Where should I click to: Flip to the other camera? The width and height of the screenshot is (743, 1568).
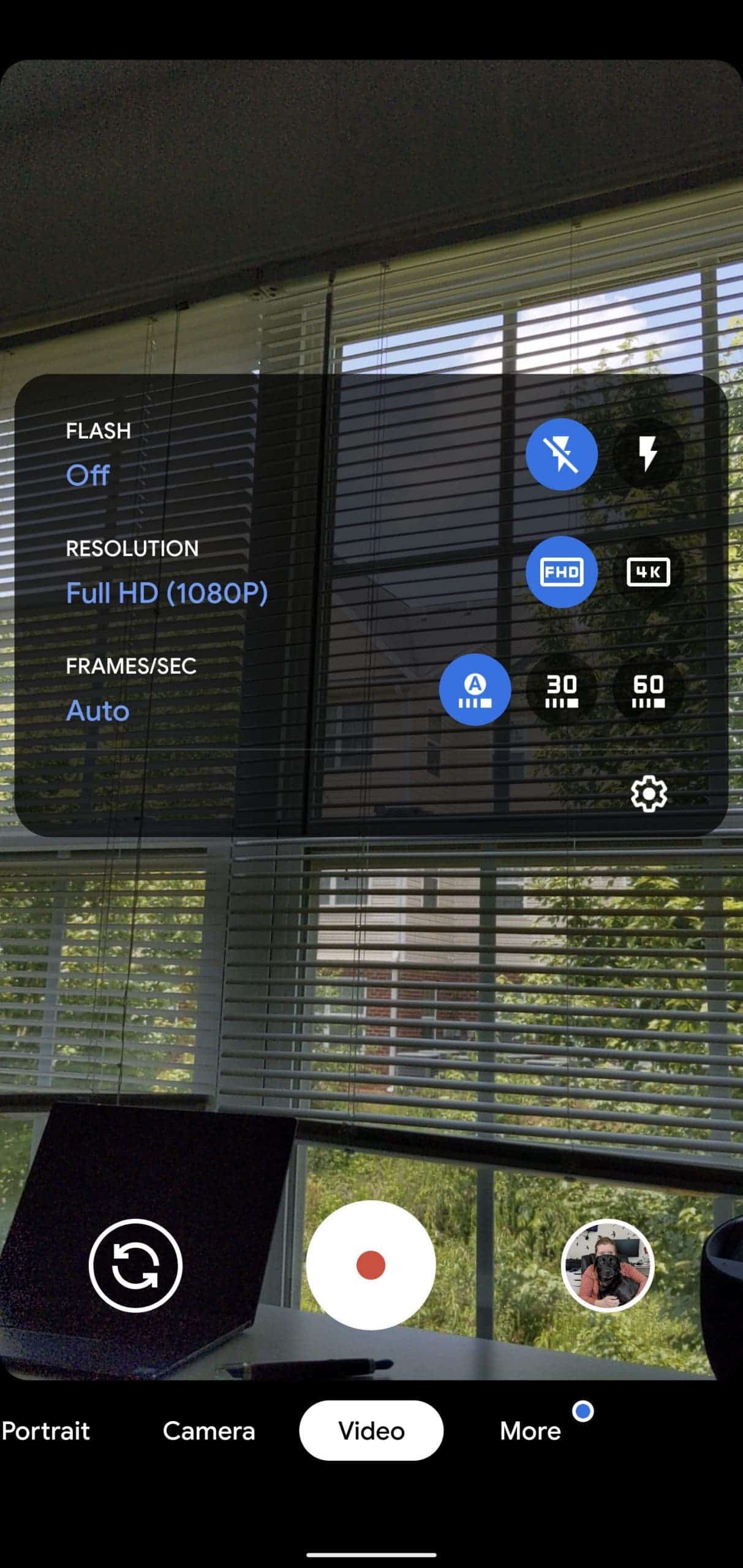point(135,1265)
